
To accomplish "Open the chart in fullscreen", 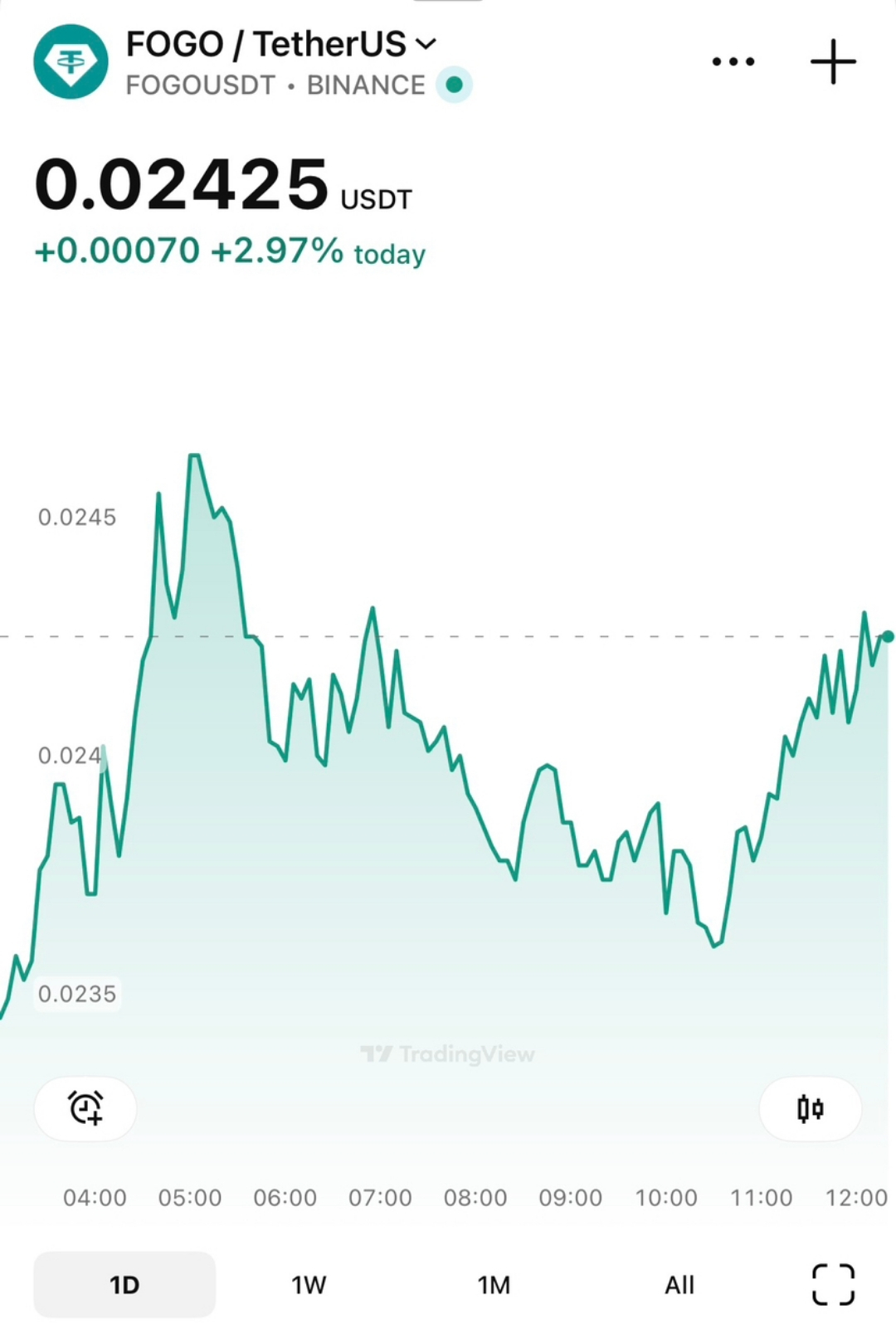I will pos(833,1284).
